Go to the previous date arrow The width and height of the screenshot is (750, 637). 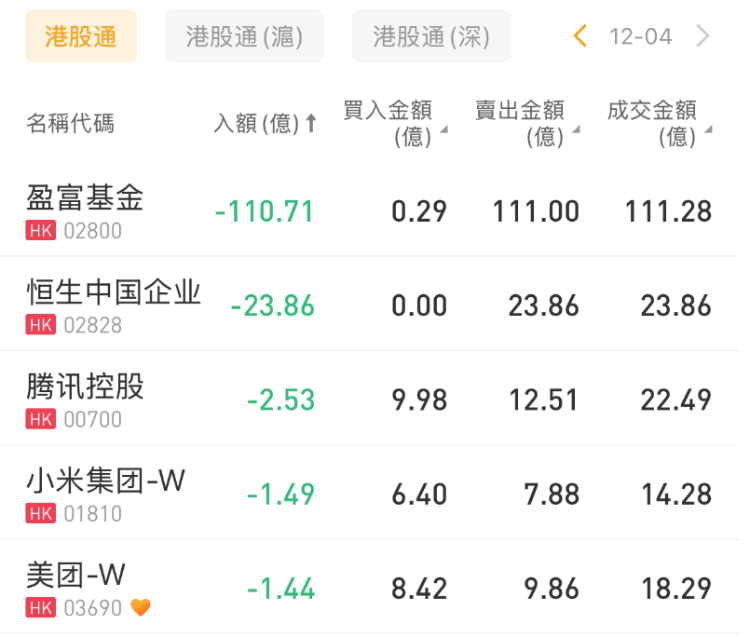[x=581, y=37]
